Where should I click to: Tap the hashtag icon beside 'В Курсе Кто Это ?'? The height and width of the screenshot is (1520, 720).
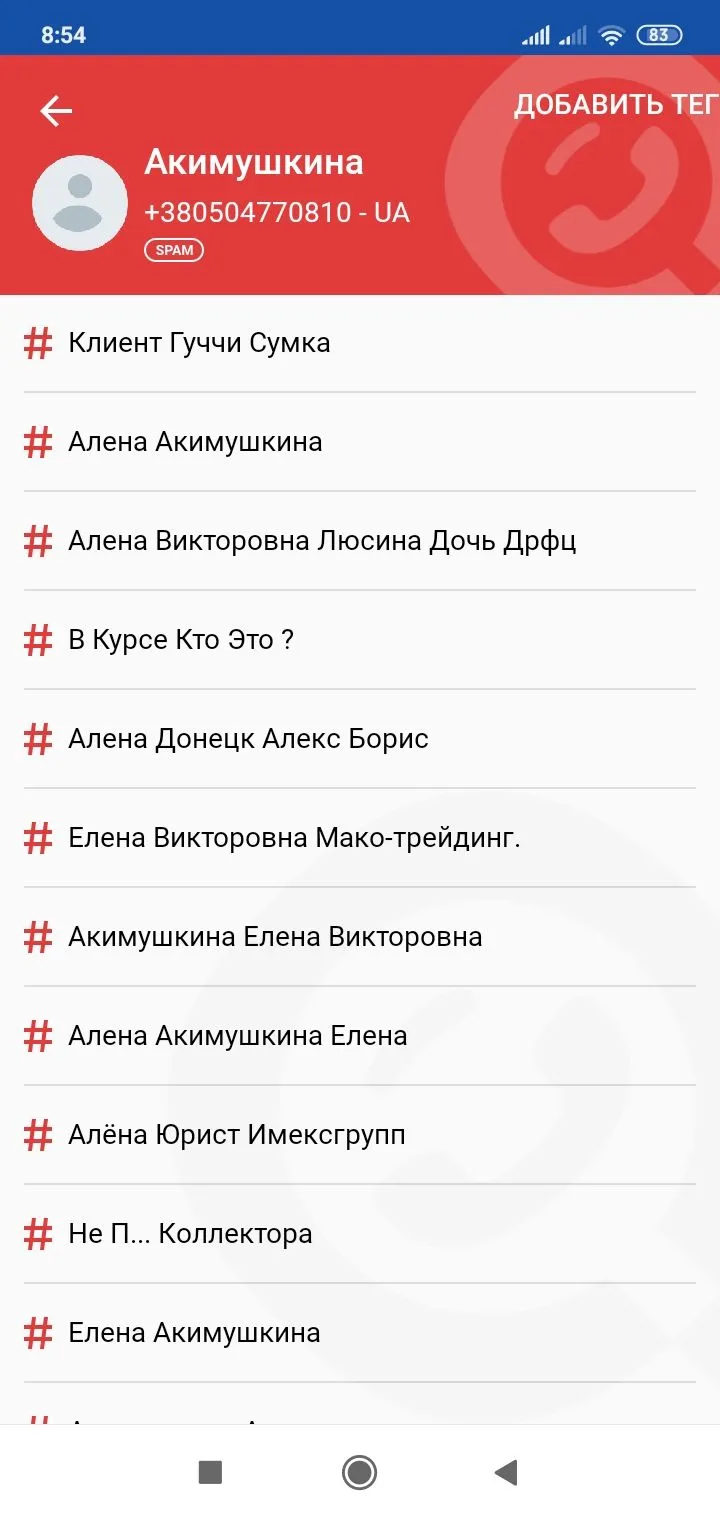pyautogui.click(x=37, y=639)
